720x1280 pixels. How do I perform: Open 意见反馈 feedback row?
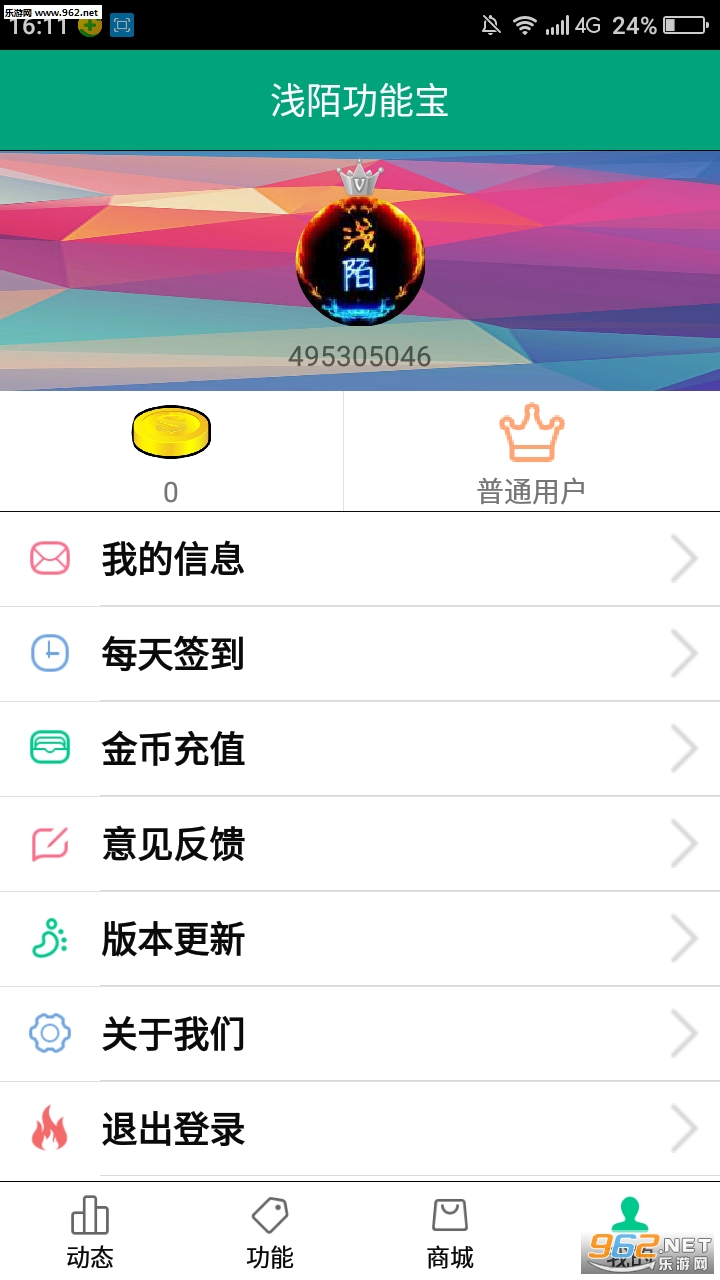[x=360, y=844]
